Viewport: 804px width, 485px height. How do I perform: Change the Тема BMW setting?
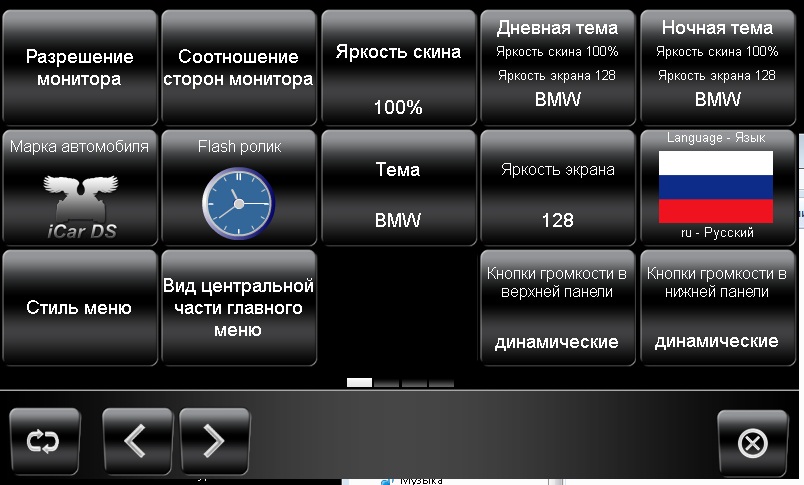click(x=398, y=187)
